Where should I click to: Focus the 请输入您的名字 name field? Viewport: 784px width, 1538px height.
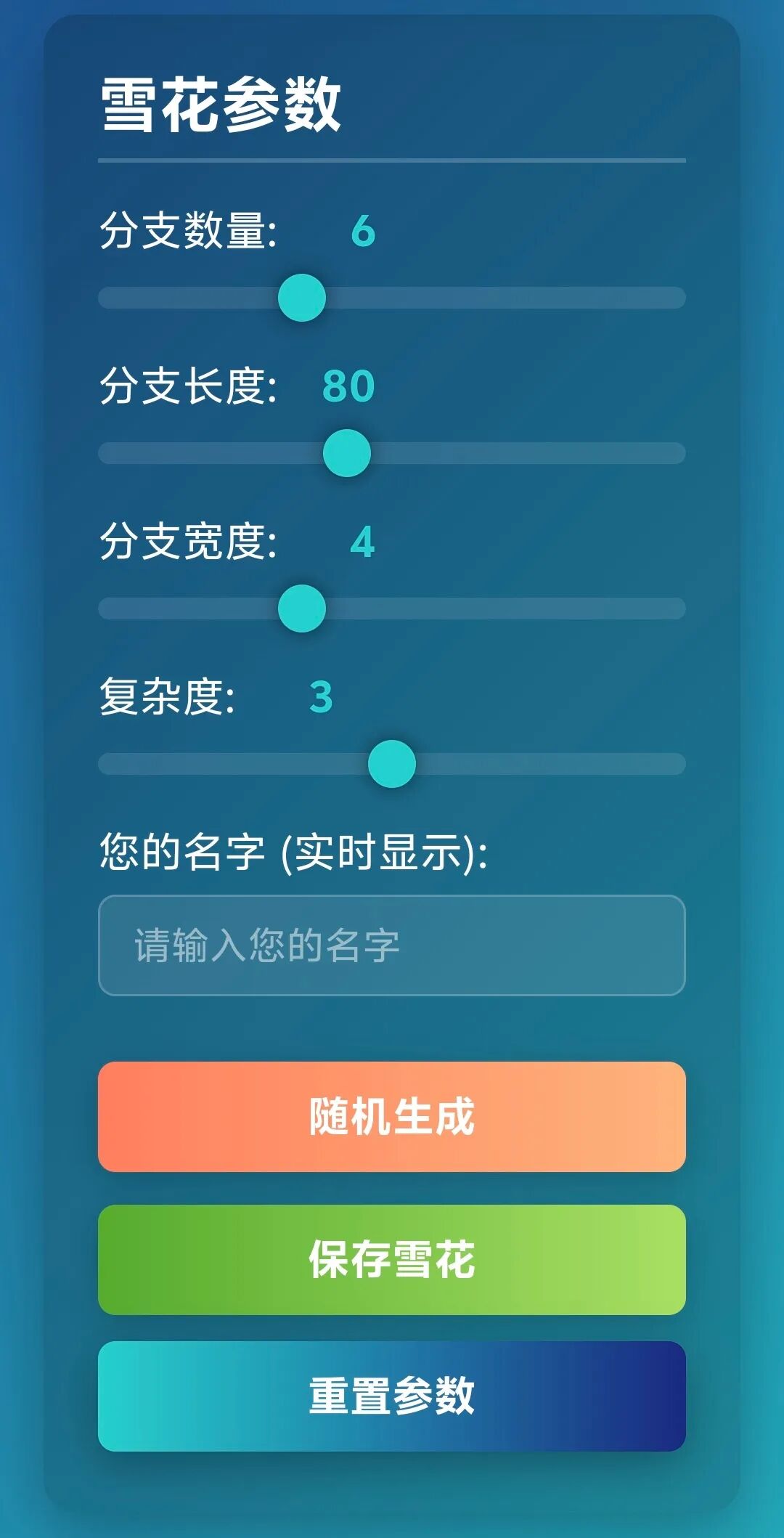[392, 945]
